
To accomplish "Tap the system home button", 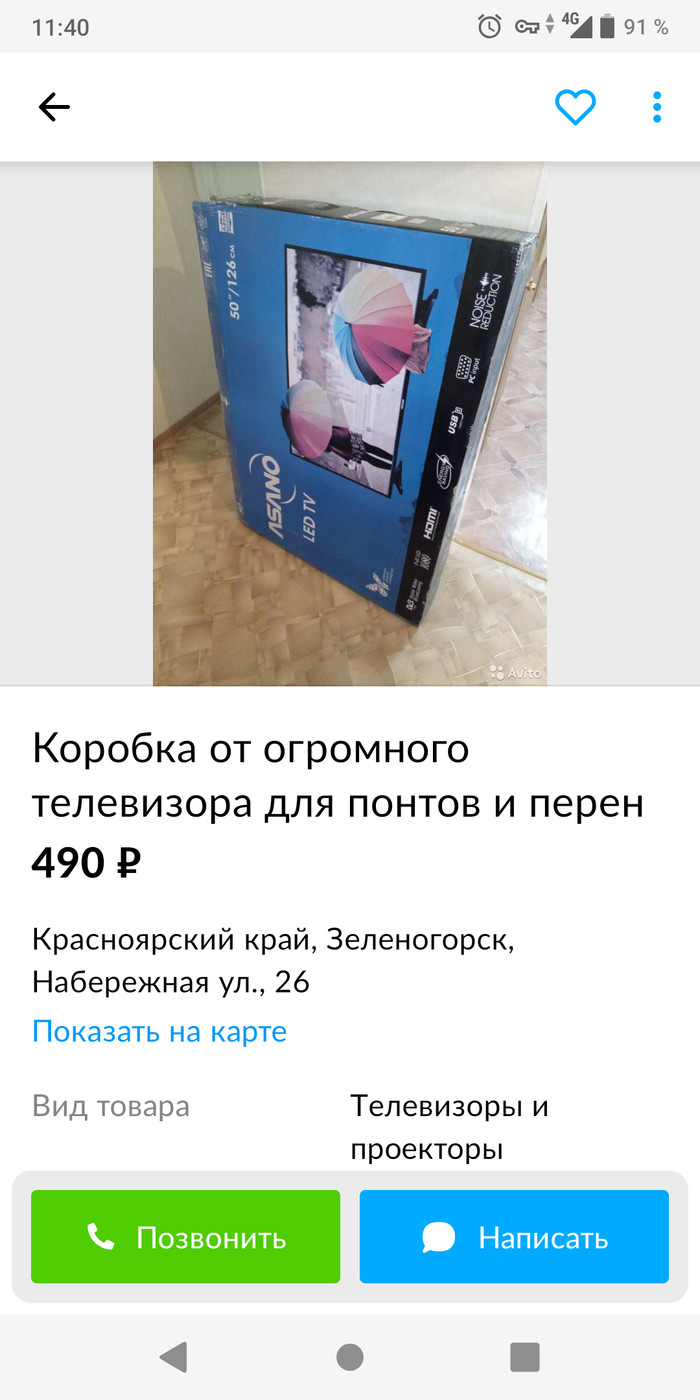I will tap(350, 1357).
